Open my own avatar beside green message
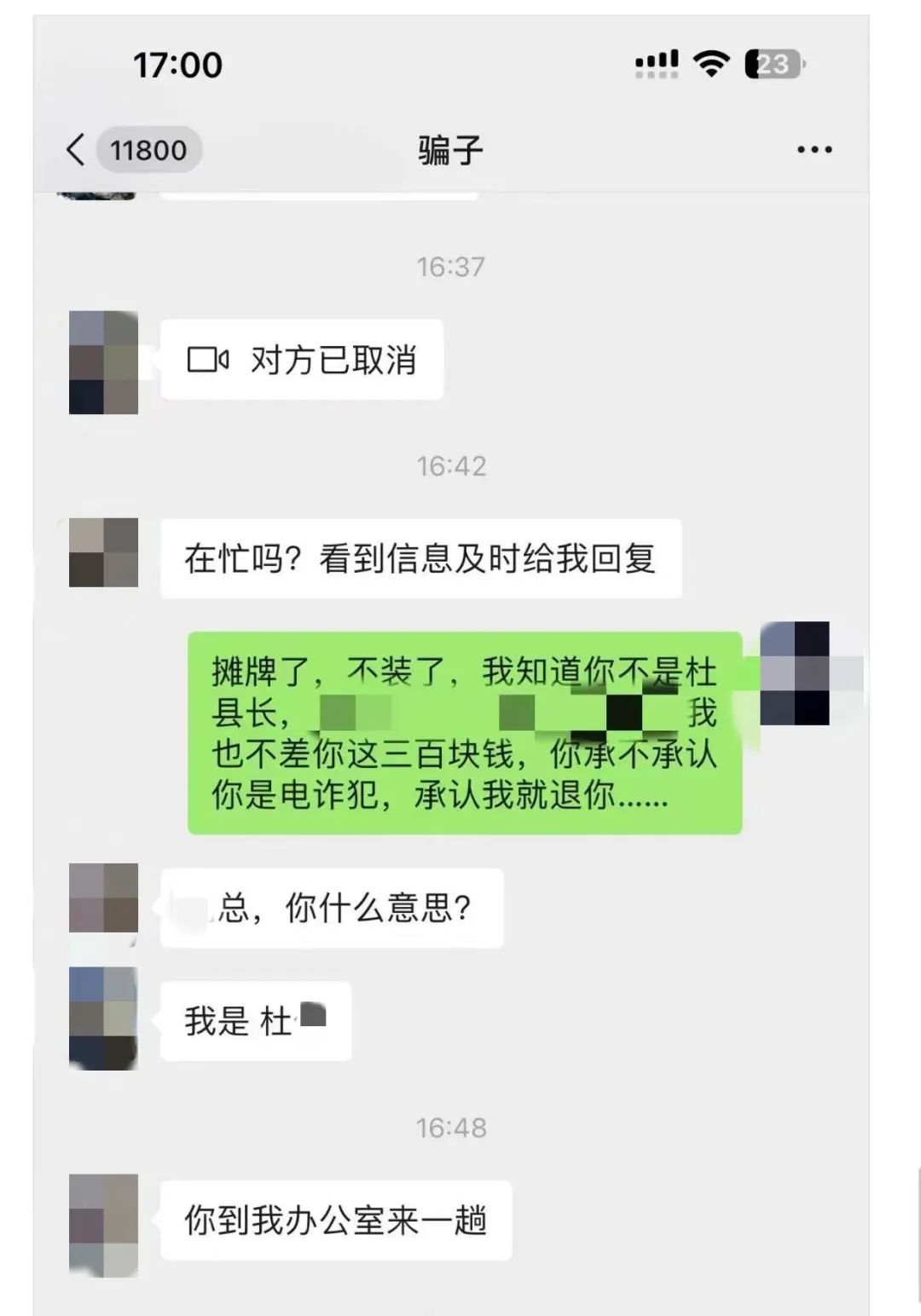Image resolution: width=921 pixels, height=1316 pixels. 795,673
